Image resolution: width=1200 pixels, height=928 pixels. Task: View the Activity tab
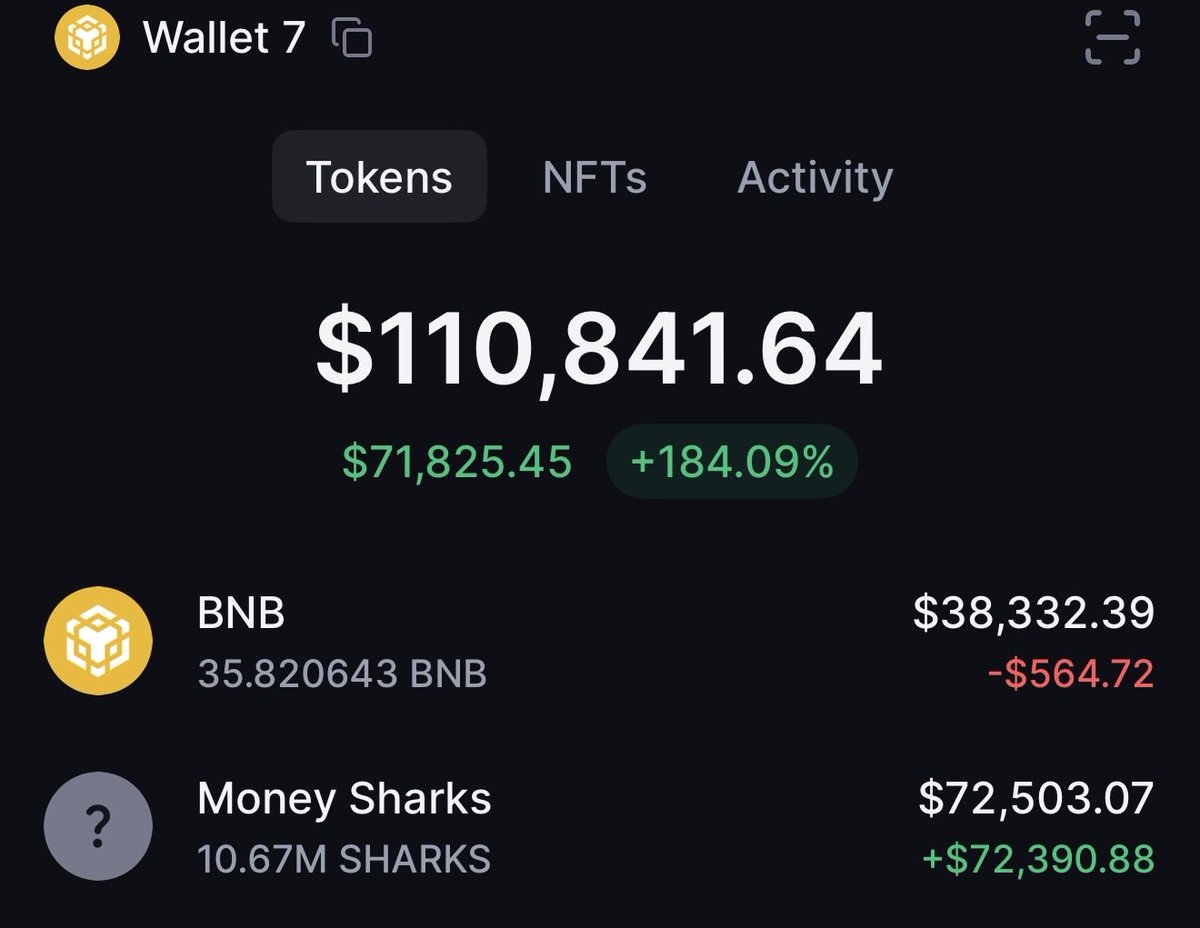pyautogui.click(x=814, y=177)
